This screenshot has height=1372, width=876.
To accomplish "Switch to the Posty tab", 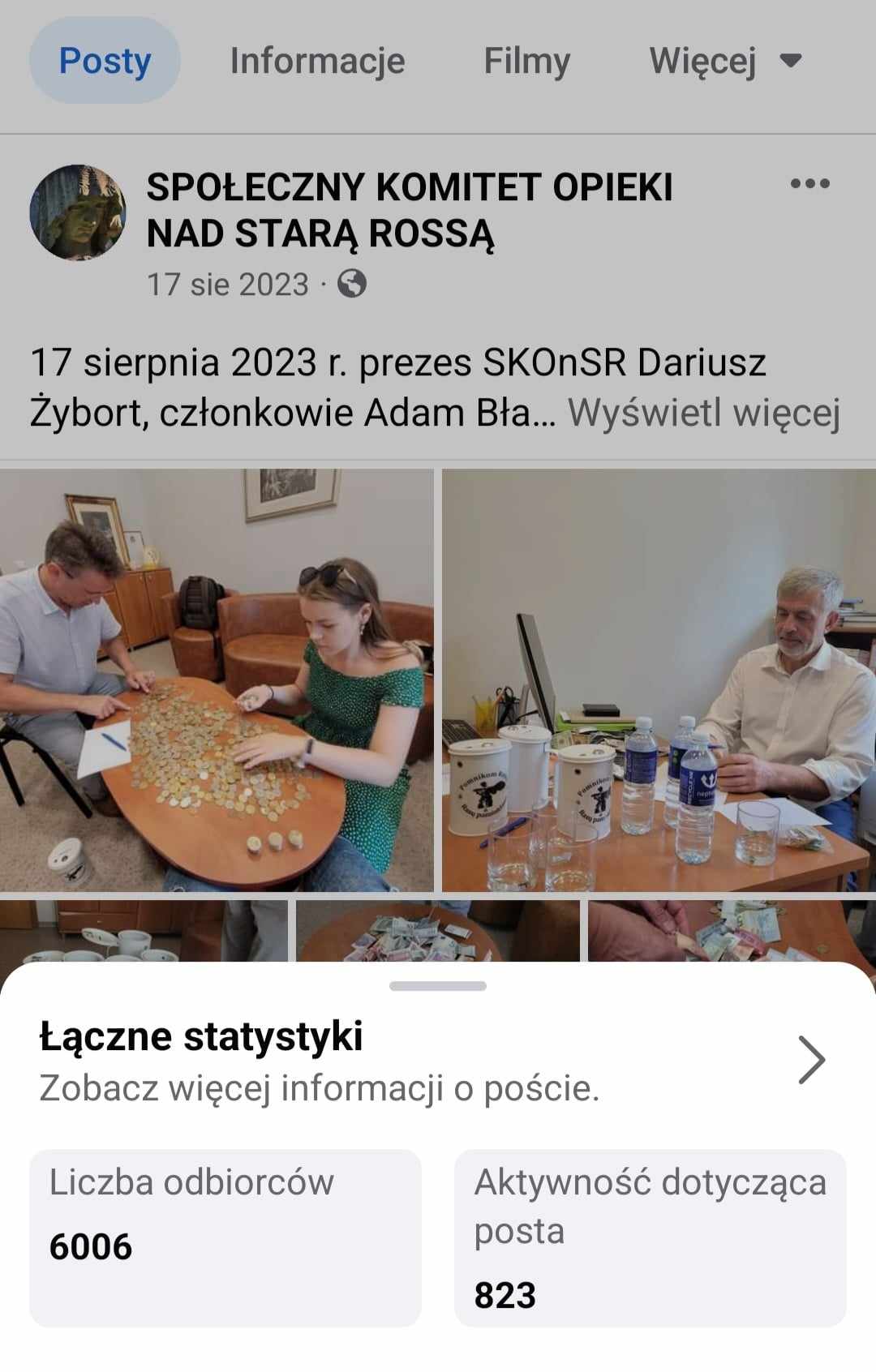I will tap(105, 61).
